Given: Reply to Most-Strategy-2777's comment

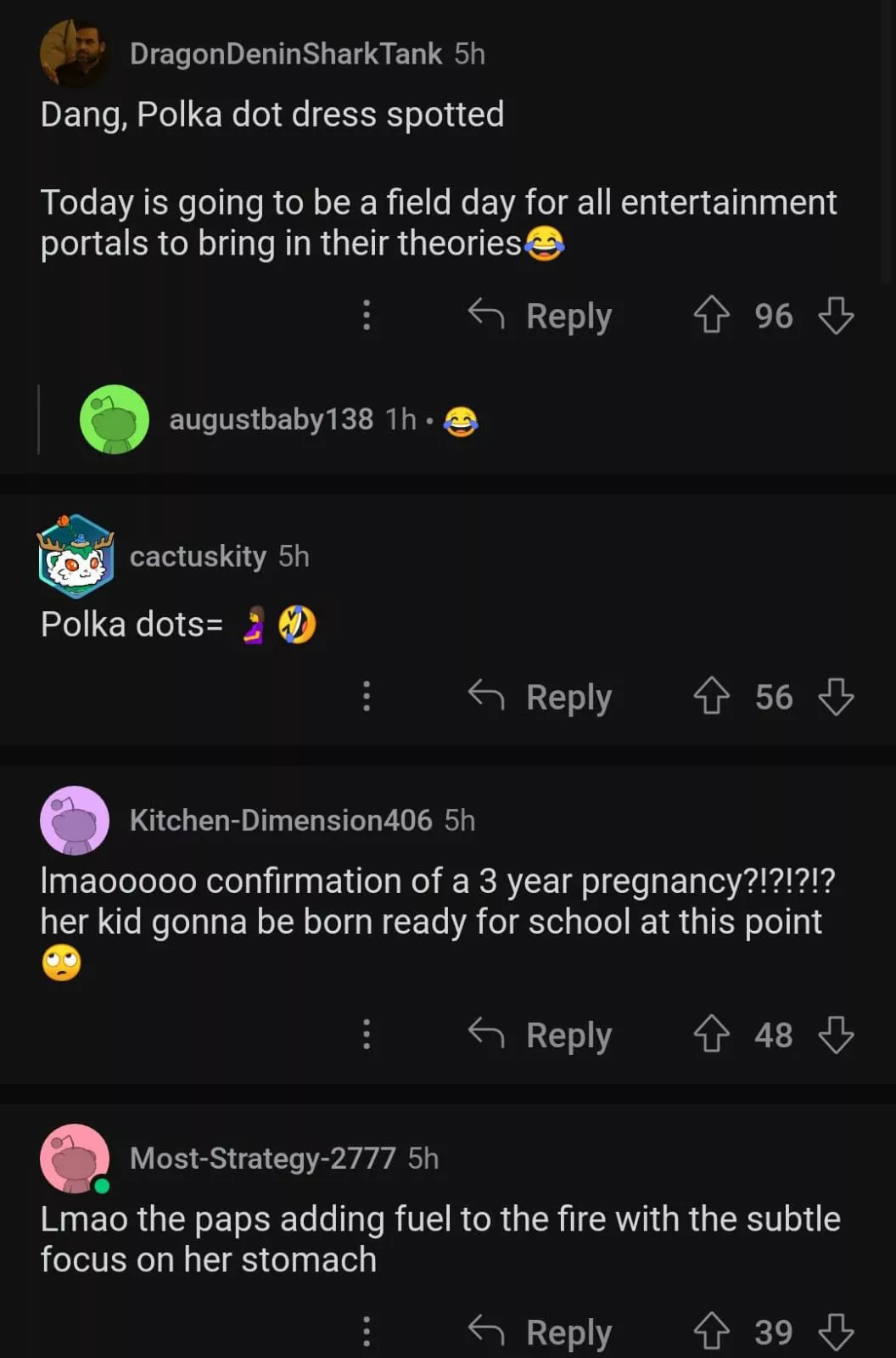Looking at the screenshot, I should coord(540,1332).
